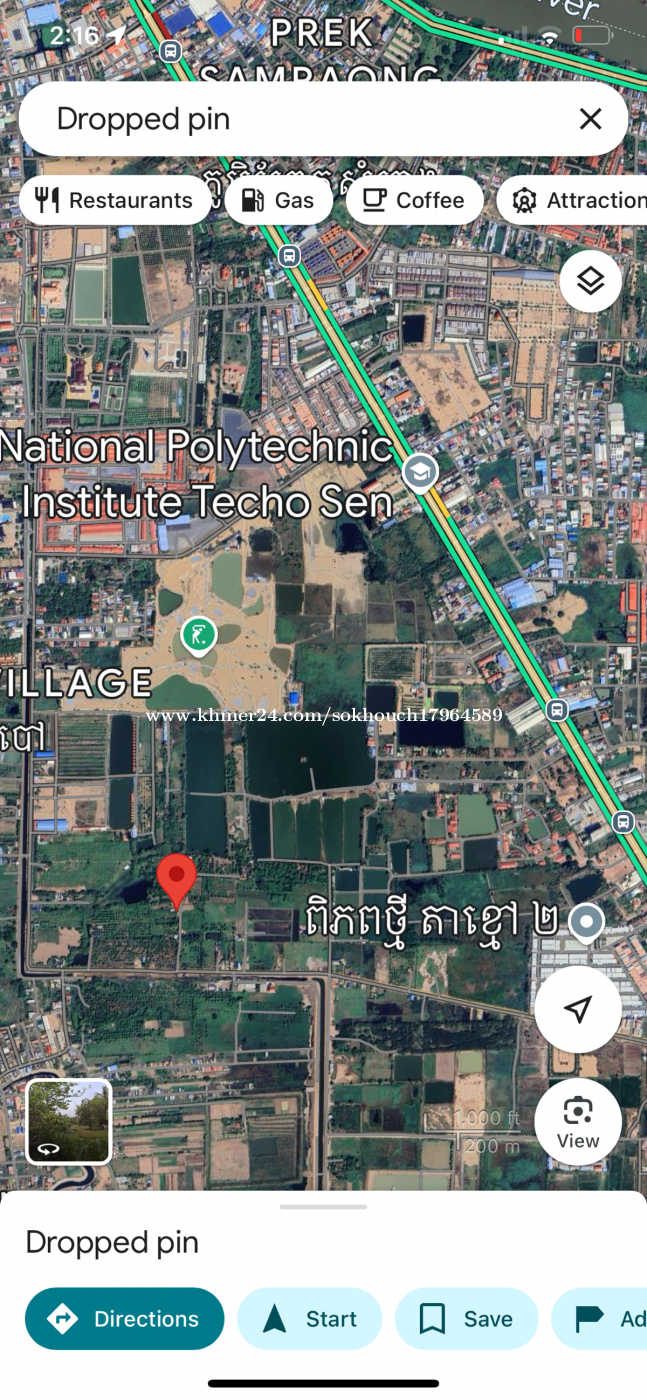Select the Gas chip
This screenshot has width=647, height=1400.
[279, 200]
